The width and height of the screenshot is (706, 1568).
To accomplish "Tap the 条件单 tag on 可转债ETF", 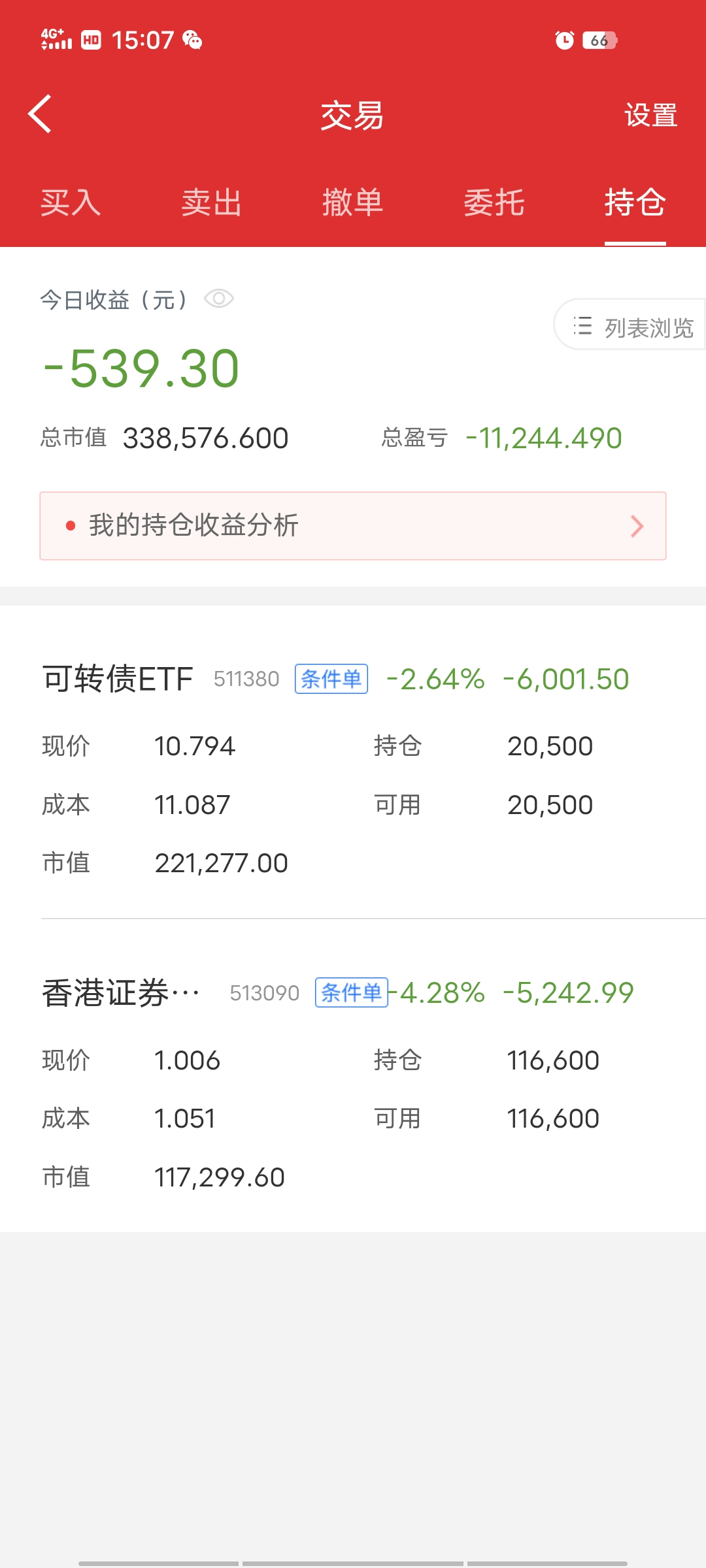I will [x=331, y=679].
